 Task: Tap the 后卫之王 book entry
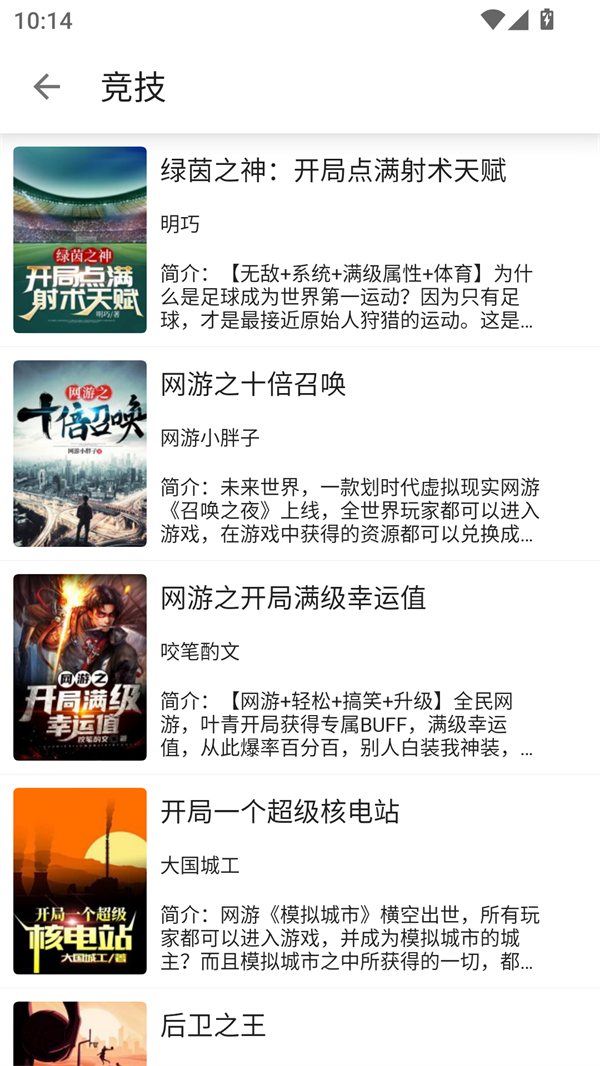click(300, 1030)
